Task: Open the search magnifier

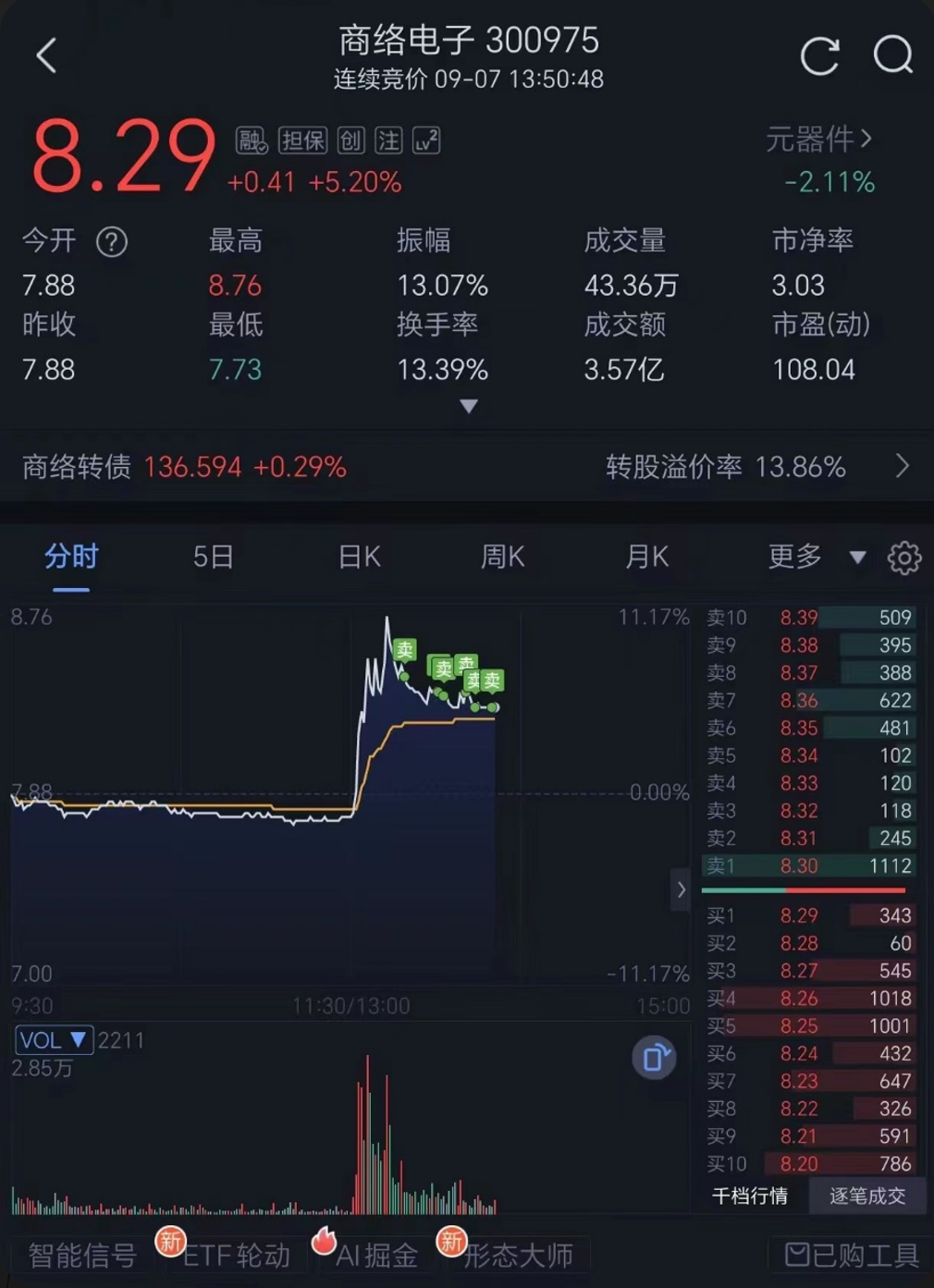Action: [892, 55]
